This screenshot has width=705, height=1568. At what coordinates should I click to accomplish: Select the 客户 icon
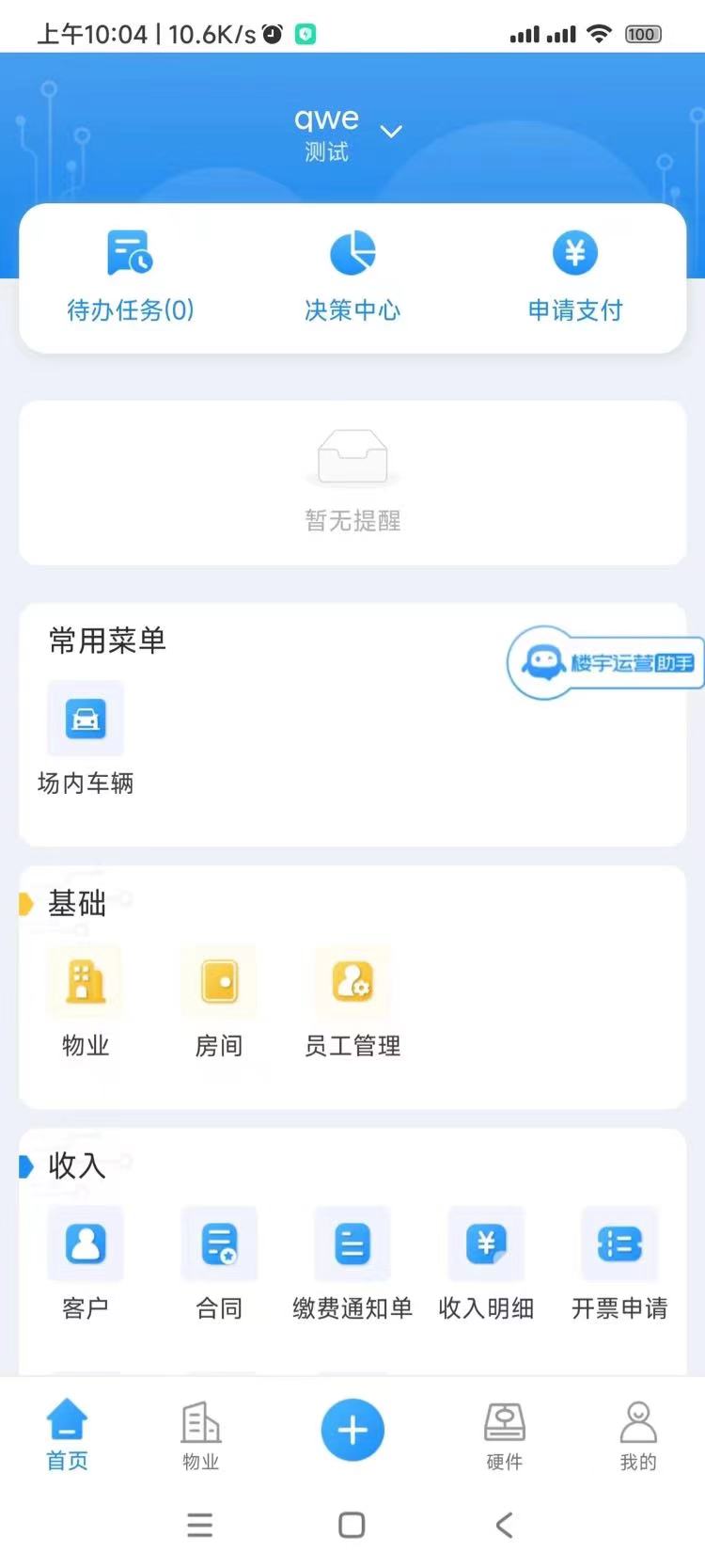(86, 1243)
